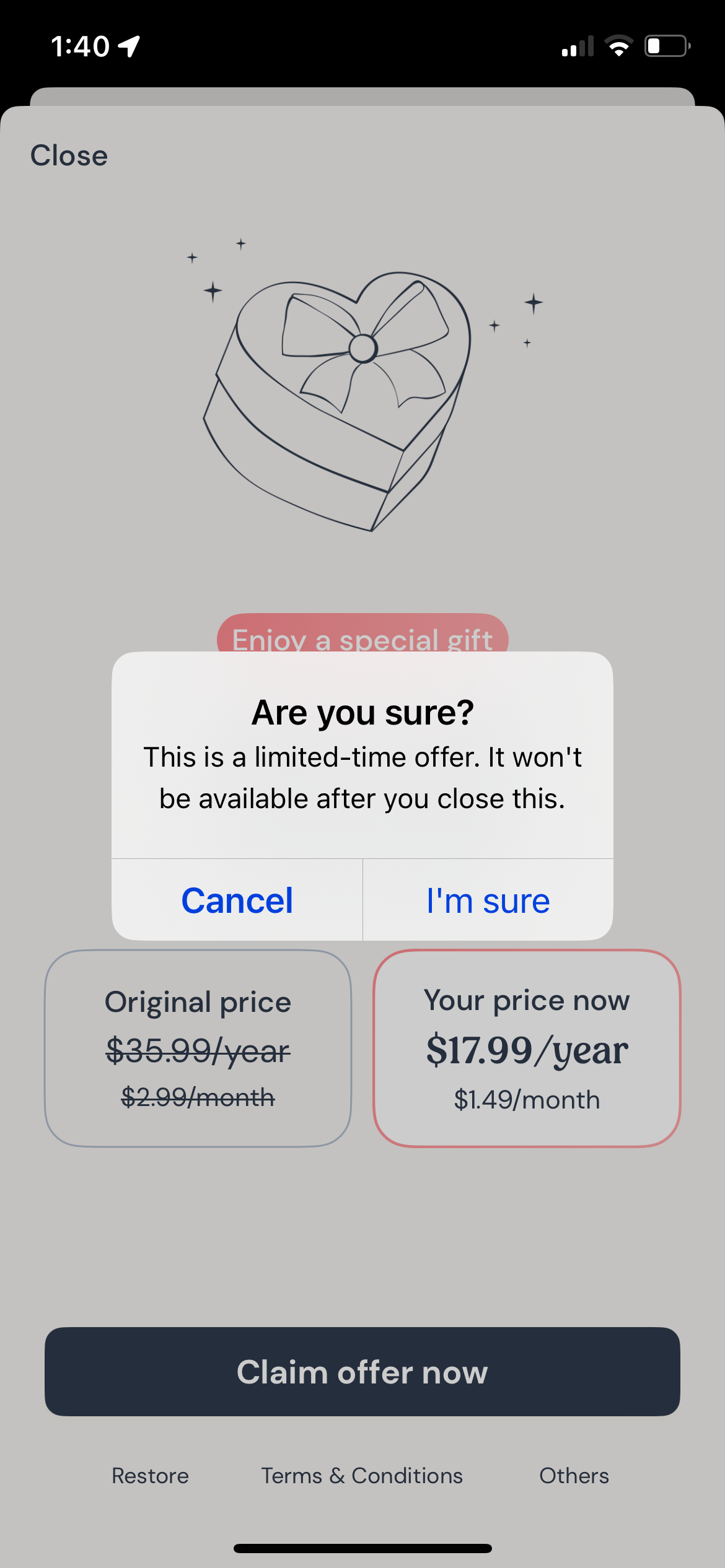Tap Close in the top left corner
The width and height of the screenshot is (725, 1568).
coord(69,155)
